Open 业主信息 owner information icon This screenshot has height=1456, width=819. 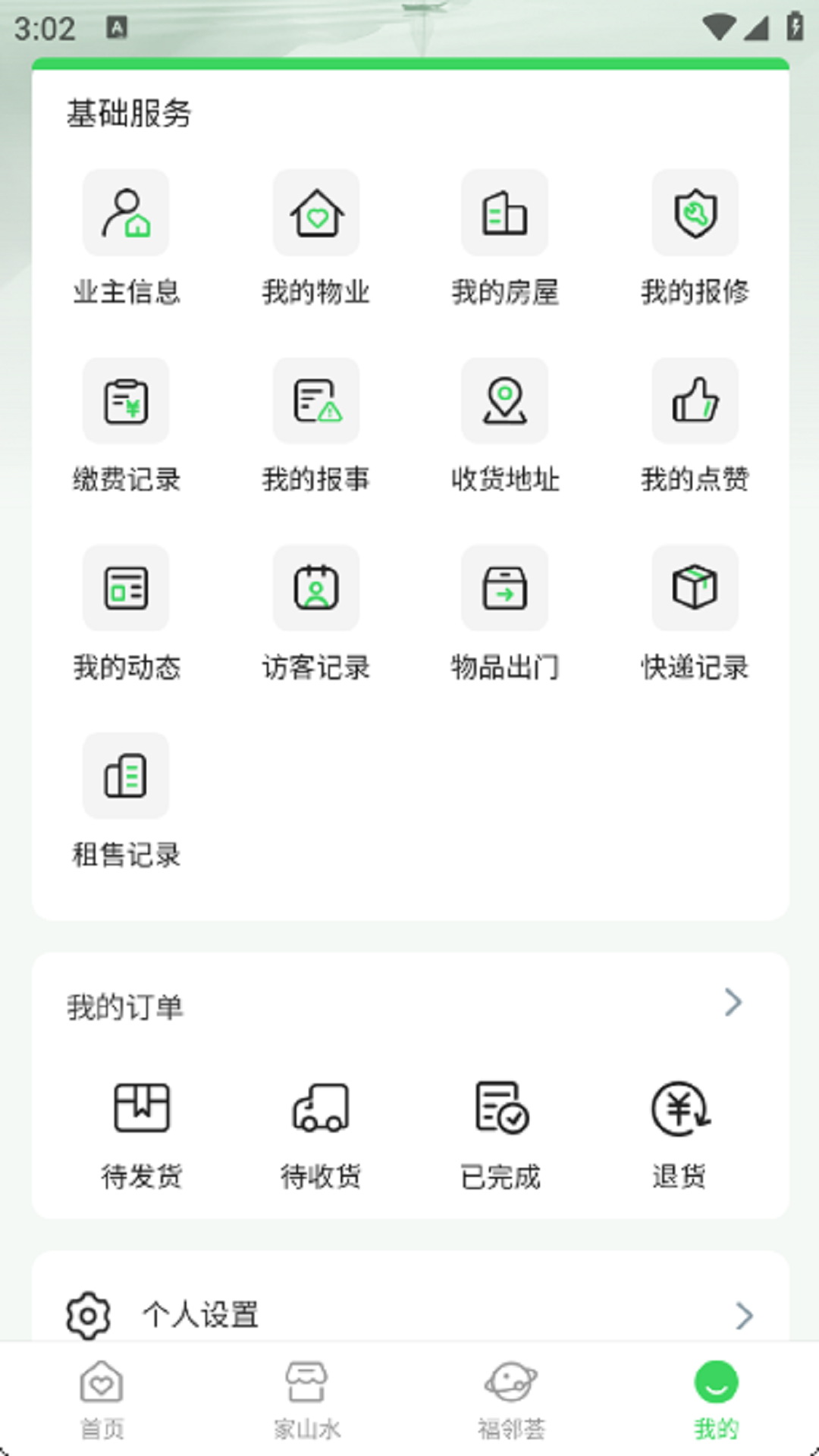coord(125,213)
